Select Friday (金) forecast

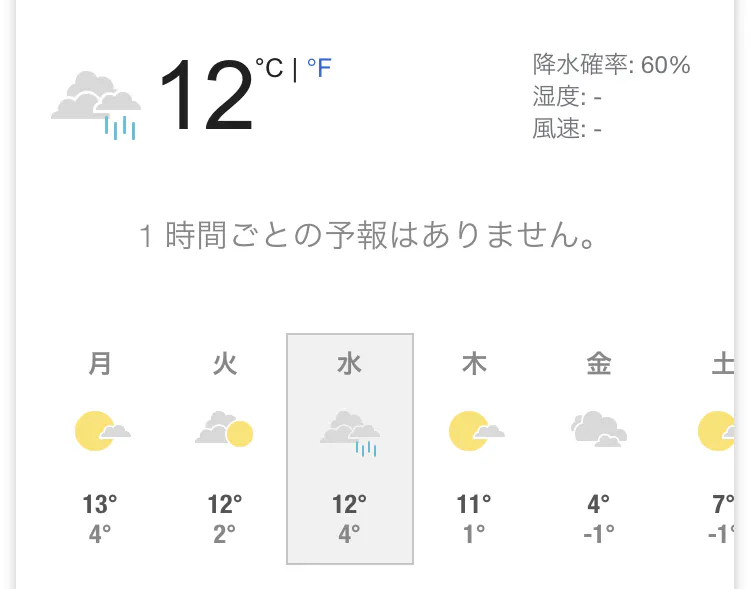click(599, 448)
